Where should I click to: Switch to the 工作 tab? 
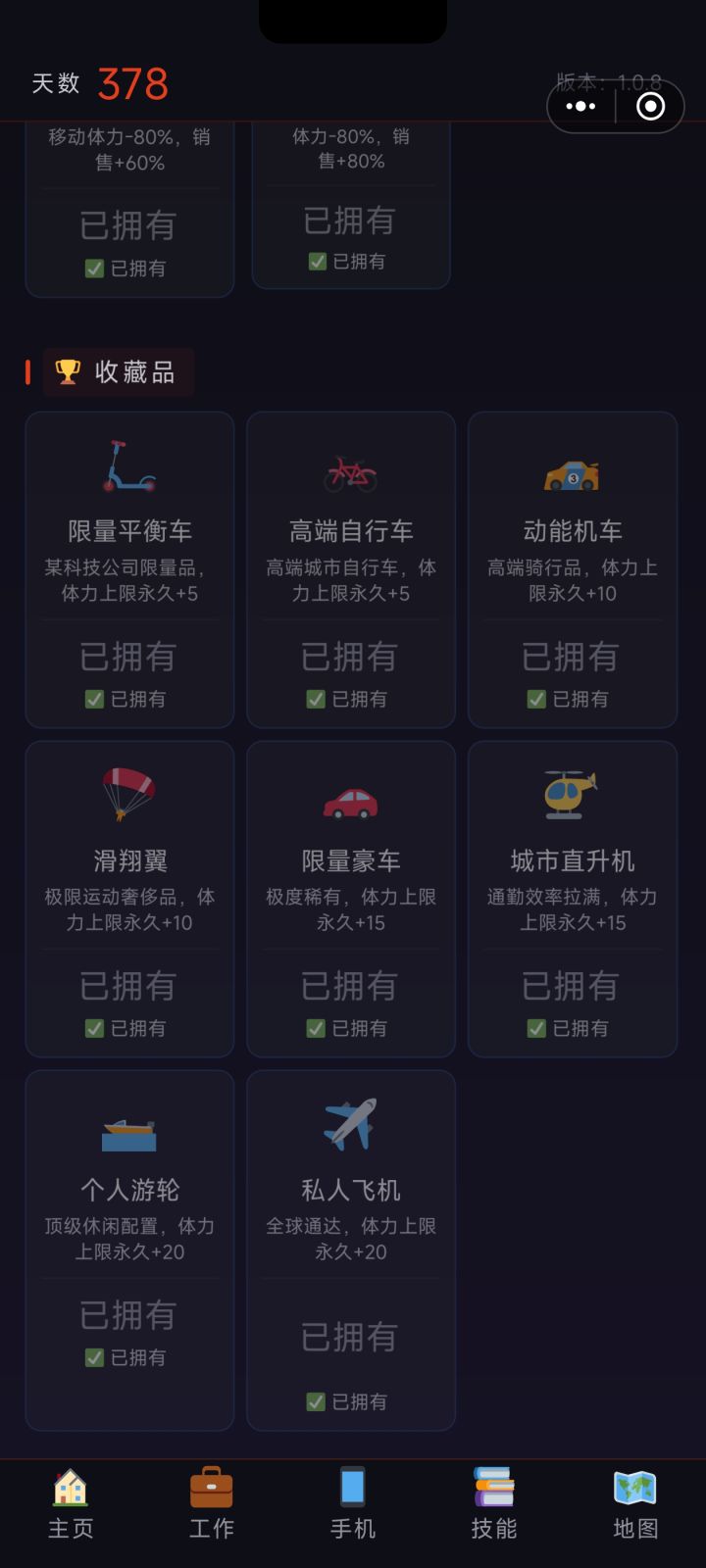[212, 1504]
